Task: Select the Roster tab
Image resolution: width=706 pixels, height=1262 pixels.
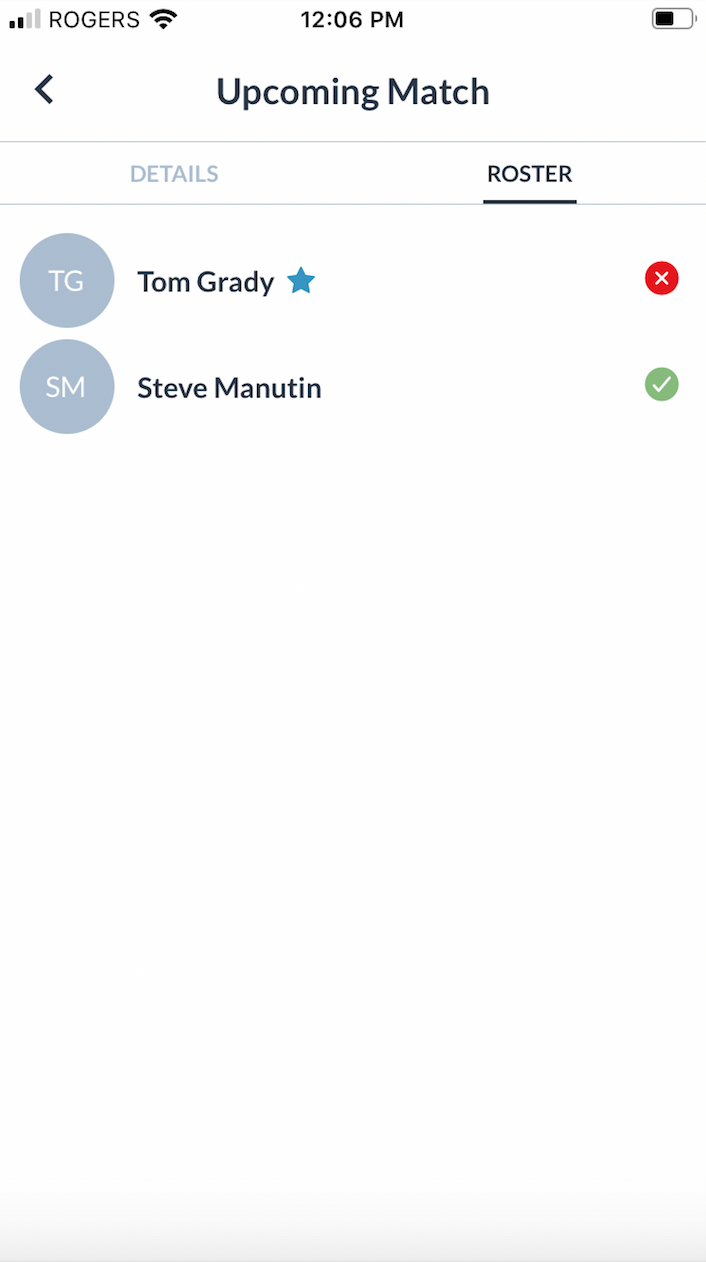Action: point(529,174)
